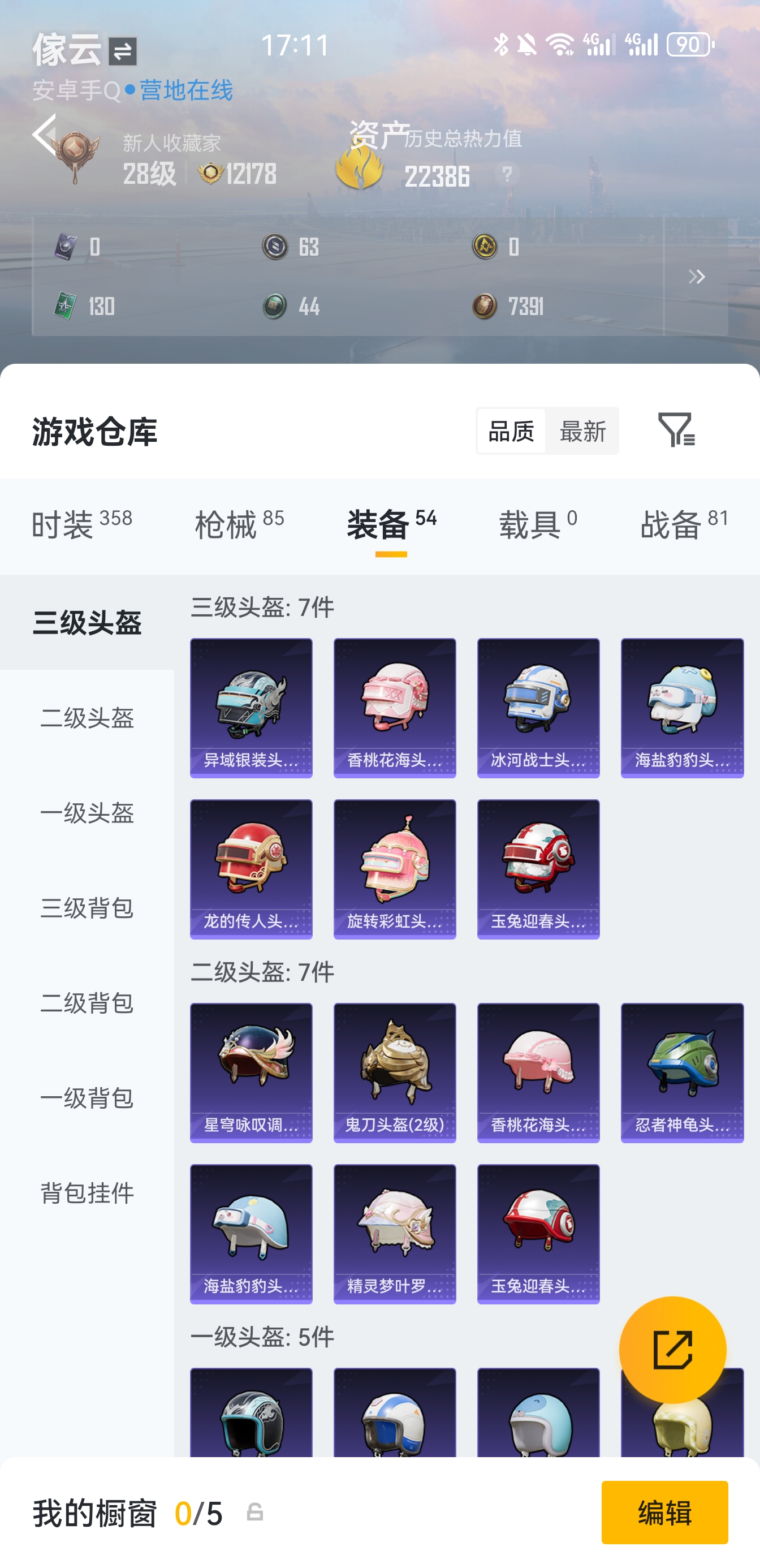Sort items by 品质
Viewport: 760px width, 1568px height.
511,431
